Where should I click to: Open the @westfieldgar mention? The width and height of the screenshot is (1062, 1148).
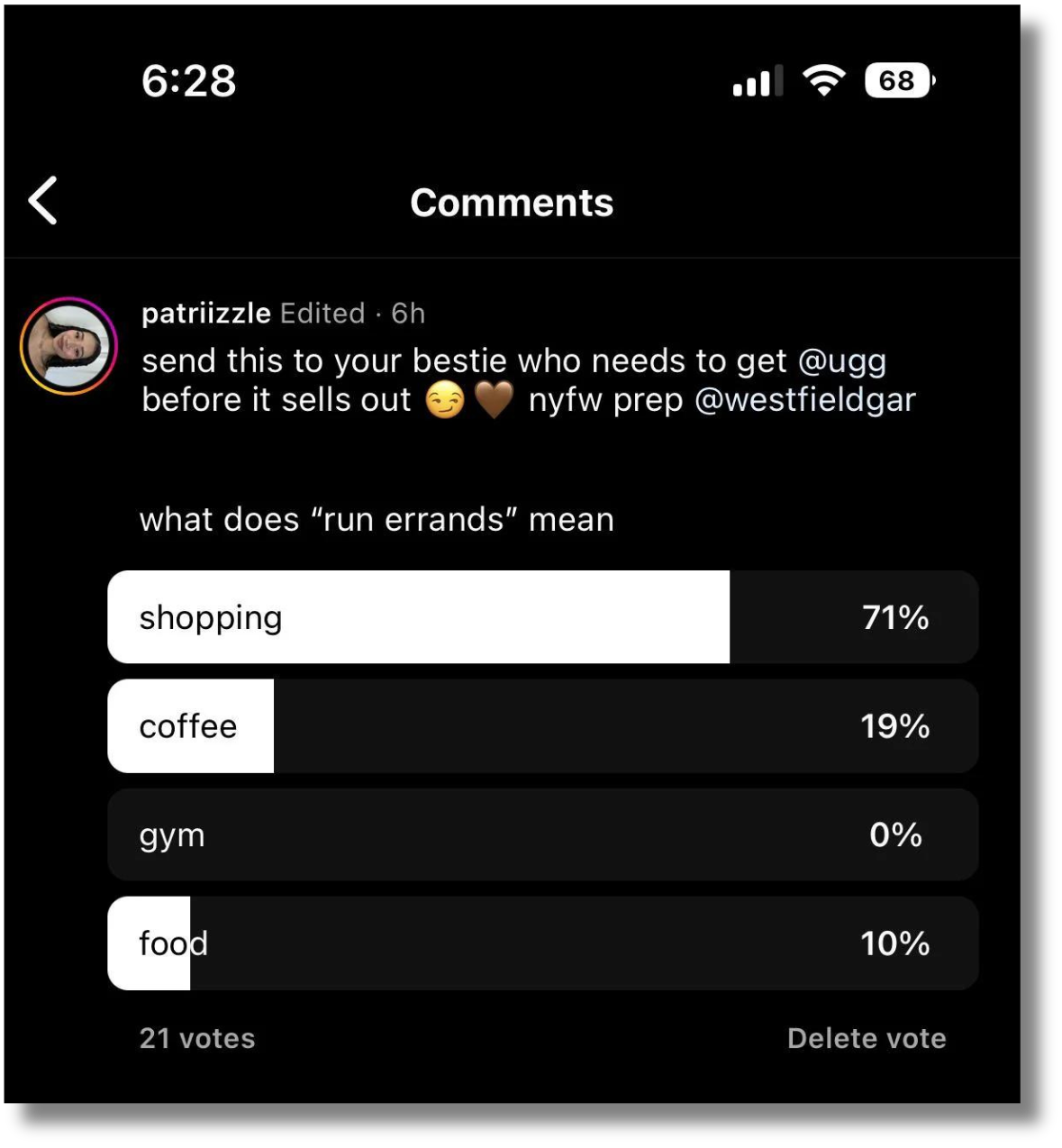[x=804, y=399]
